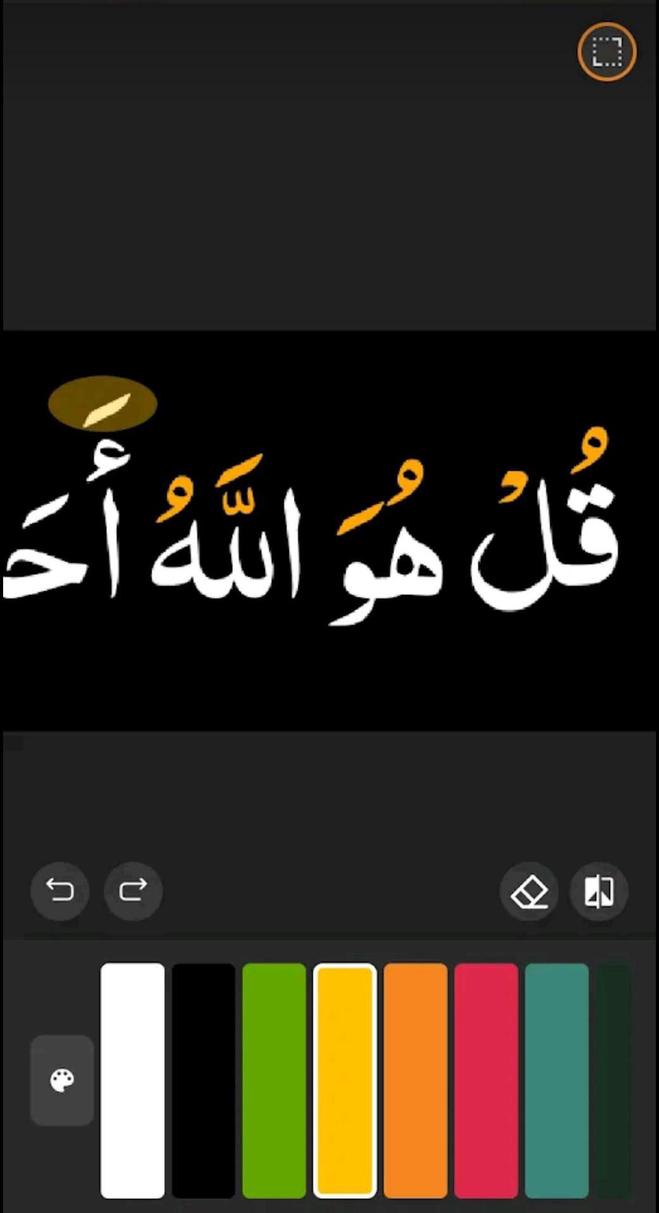Select the teal color swatch
Viewport: 659px width, 1213px height.
pos(557,1080)
